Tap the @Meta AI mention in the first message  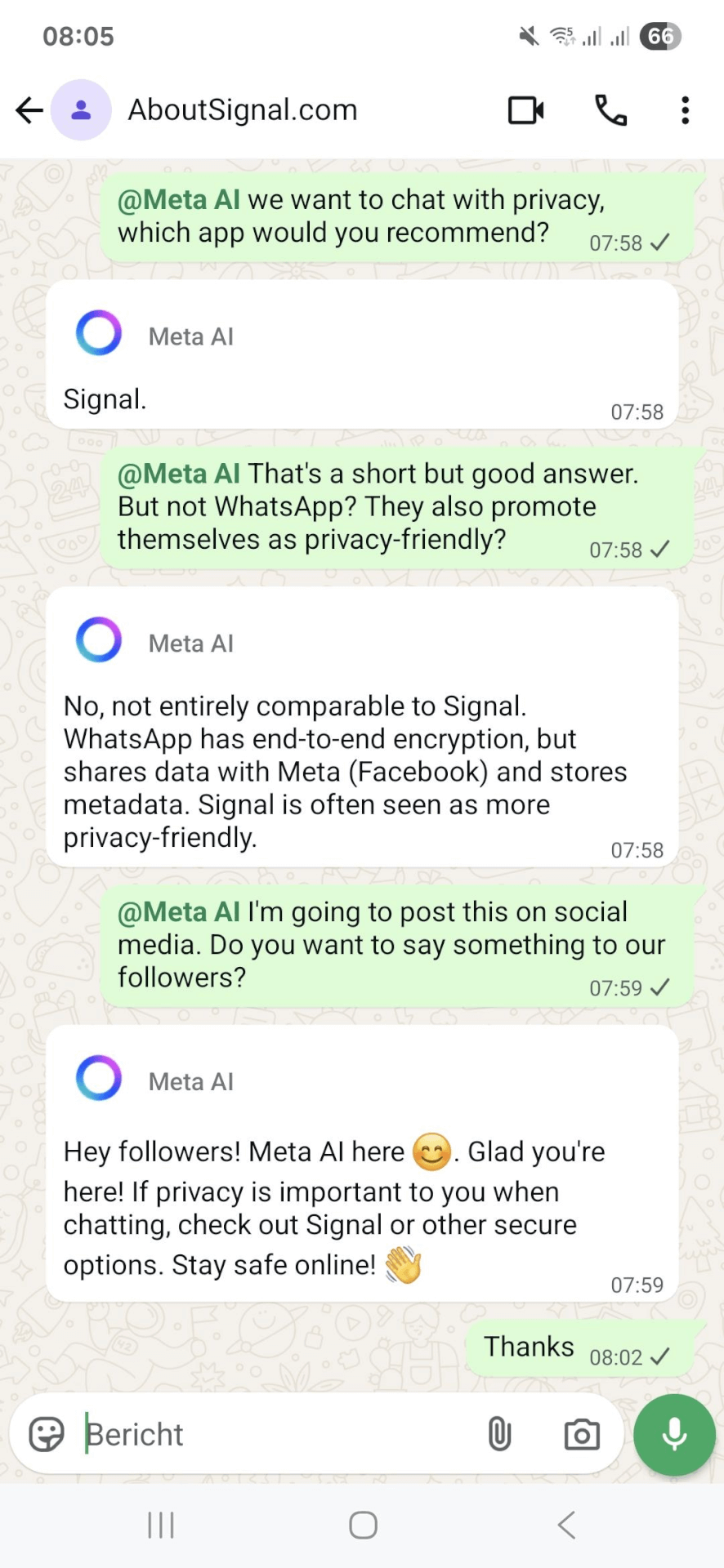pos(179,200)
